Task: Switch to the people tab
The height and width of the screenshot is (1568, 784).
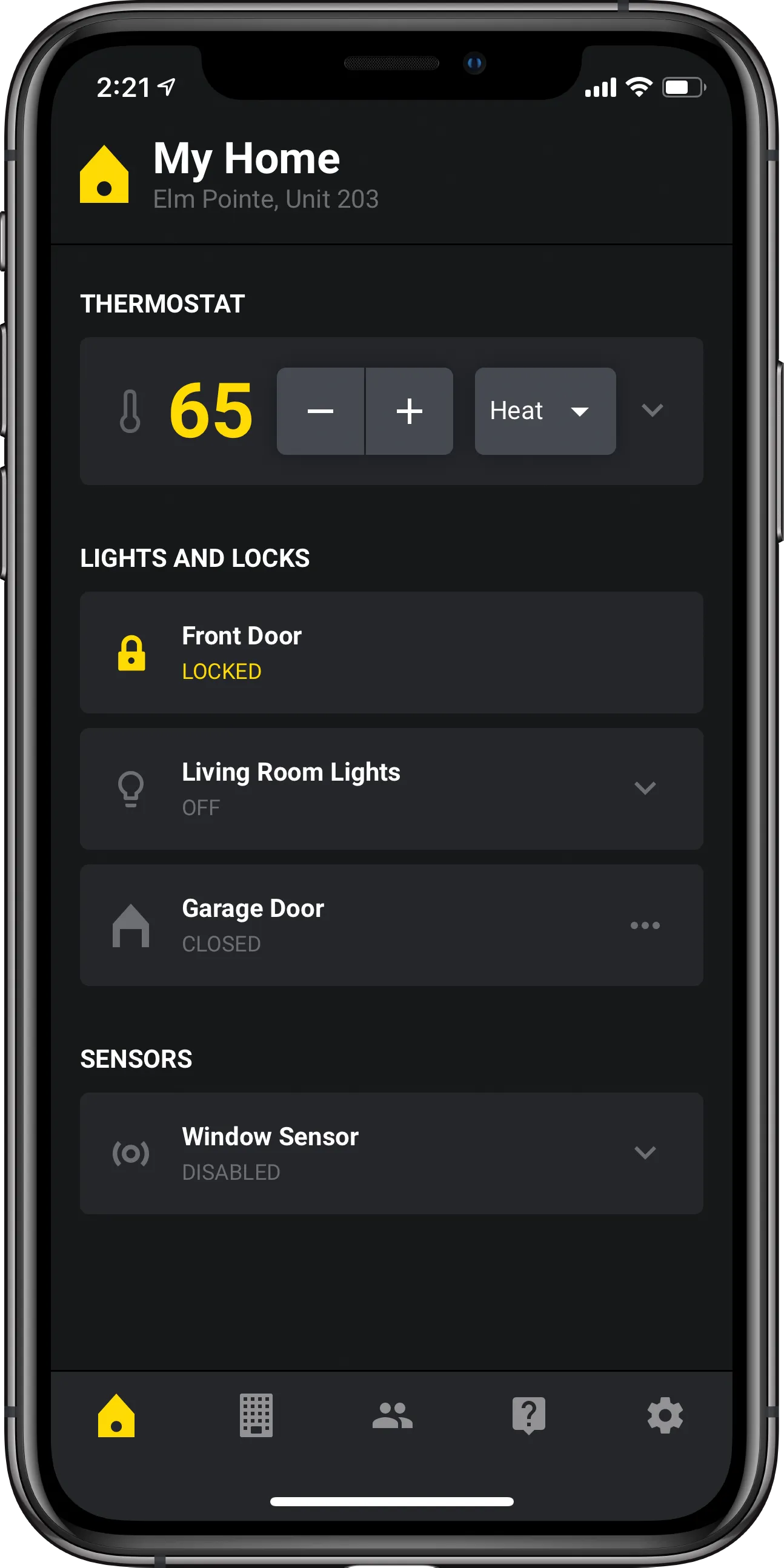Action: tap(393, 1415)
